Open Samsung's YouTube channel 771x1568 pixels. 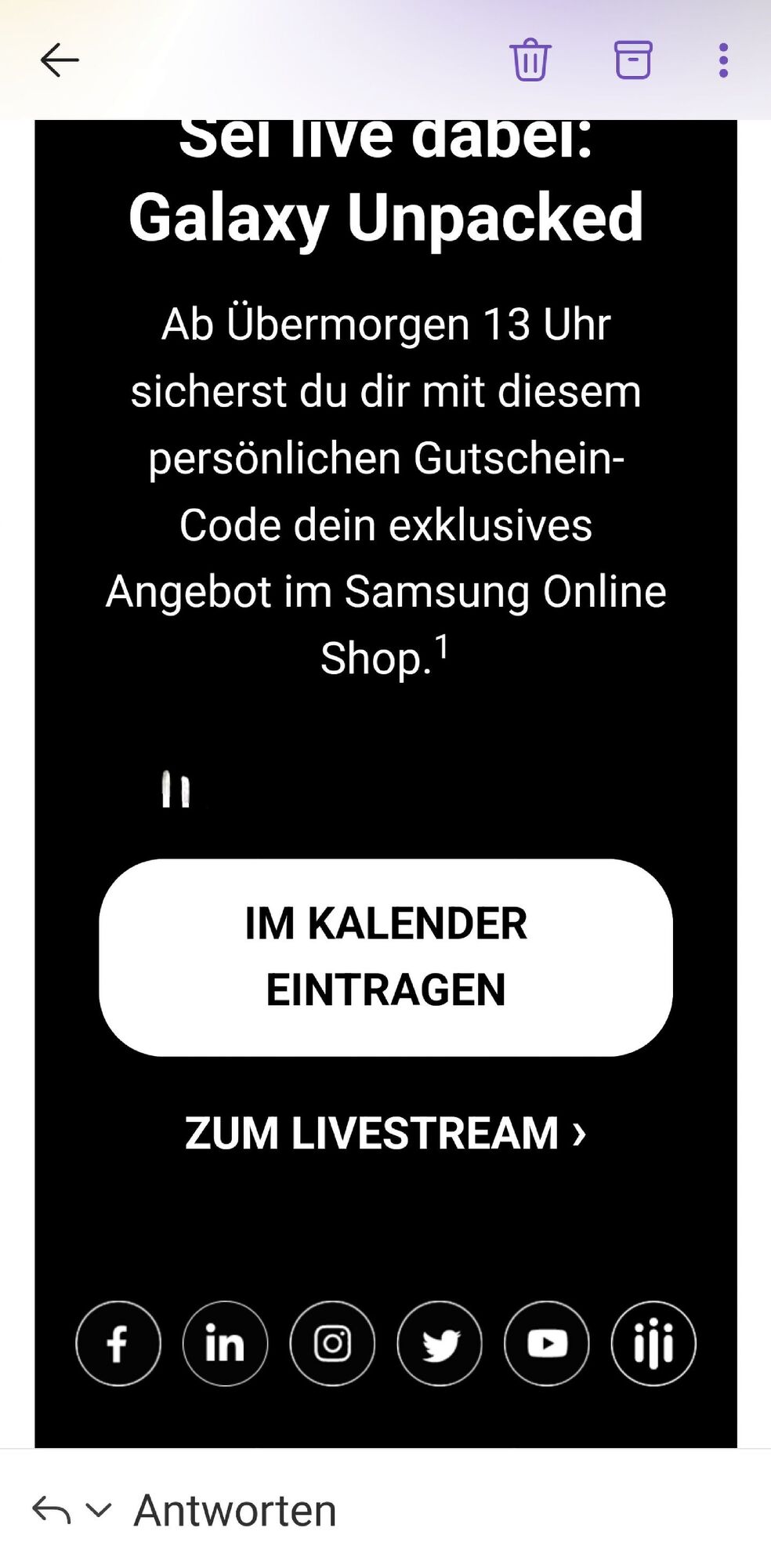point(547,1344)
